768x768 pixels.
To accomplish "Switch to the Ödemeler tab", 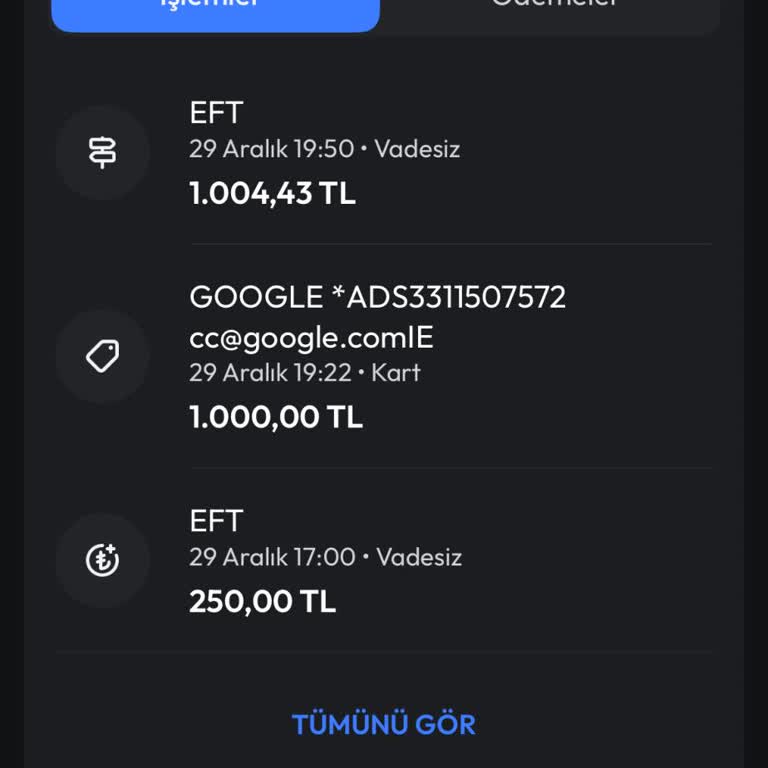I will point(552,8).
